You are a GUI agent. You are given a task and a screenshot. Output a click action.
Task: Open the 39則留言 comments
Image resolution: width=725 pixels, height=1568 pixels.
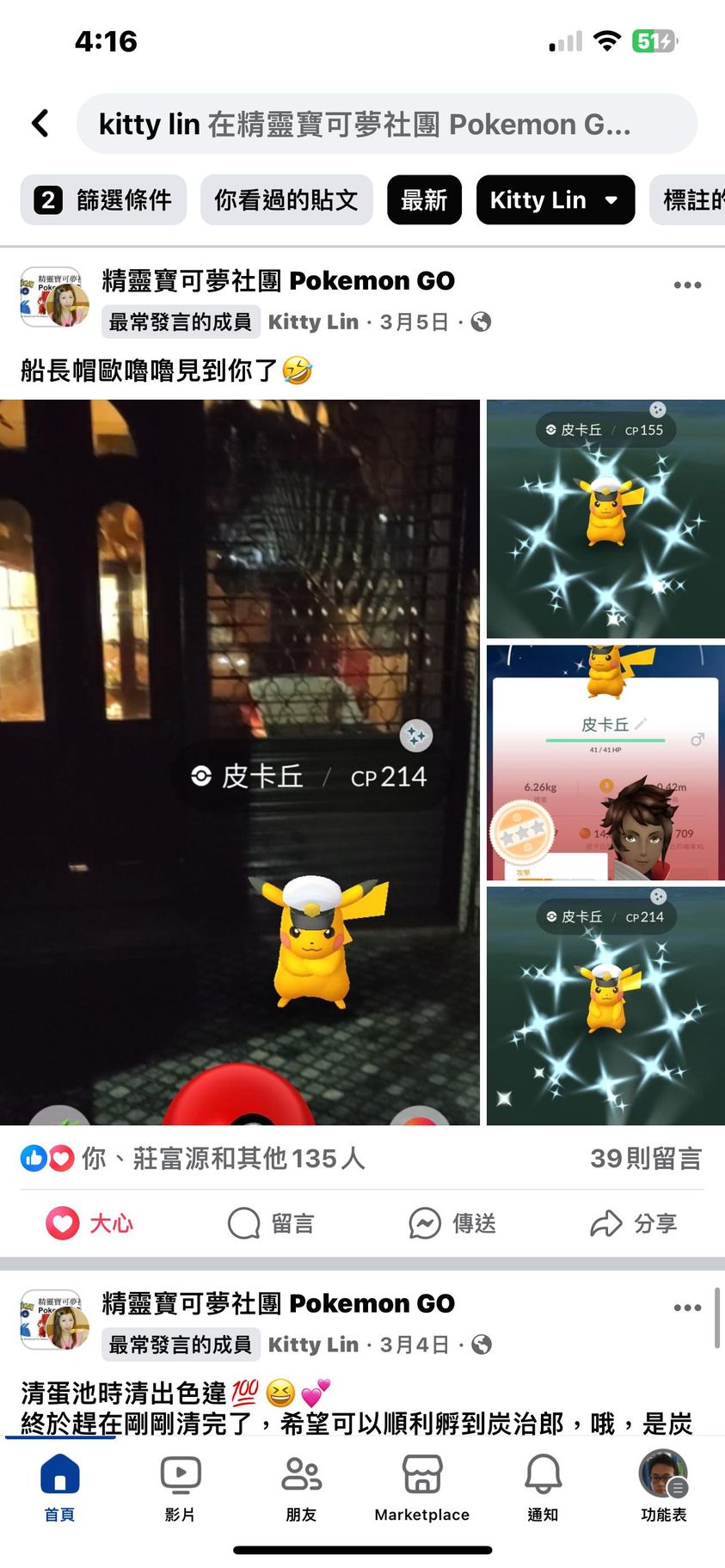[645, 1159]
